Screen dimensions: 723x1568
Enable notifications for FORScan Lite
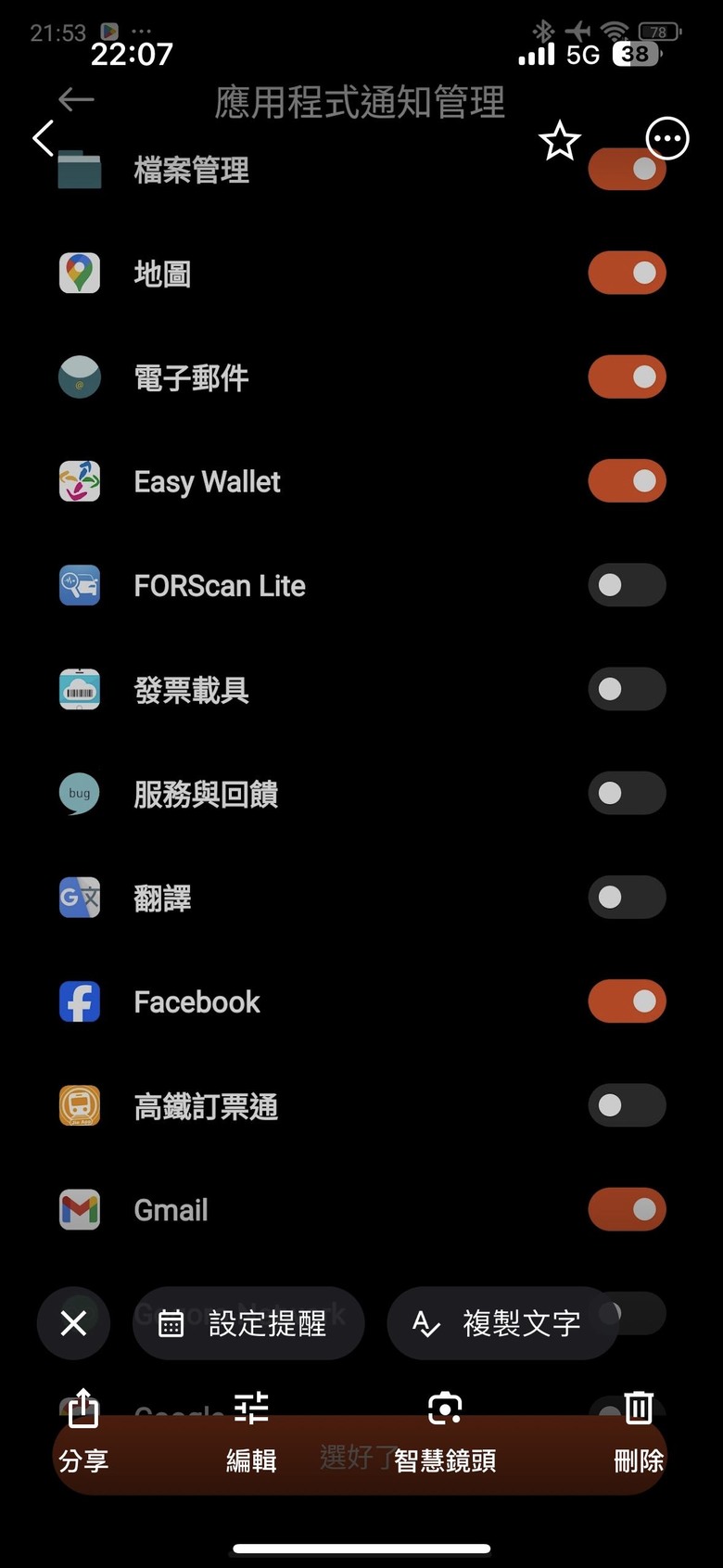pos(627,585)
